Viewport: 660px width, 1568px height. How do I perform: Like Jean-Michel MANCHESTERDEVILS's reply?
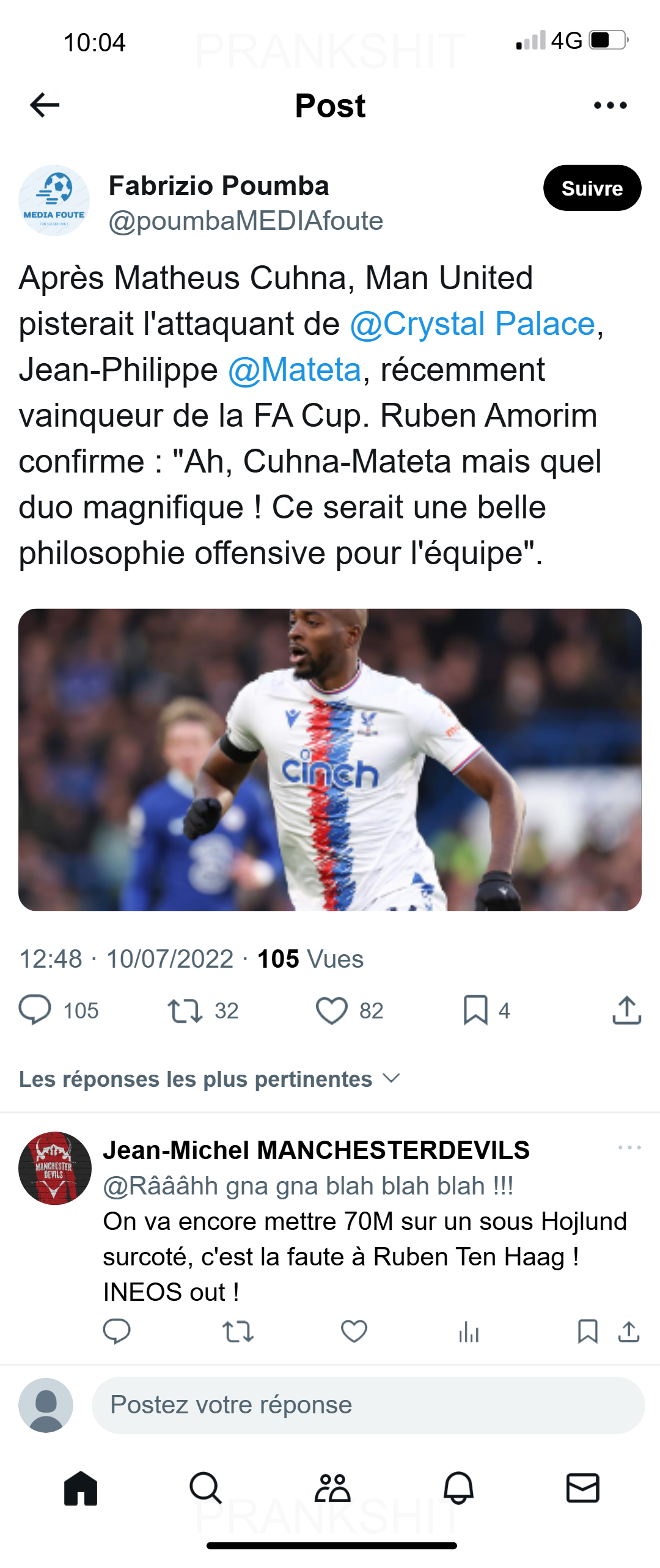point(354,1331)
